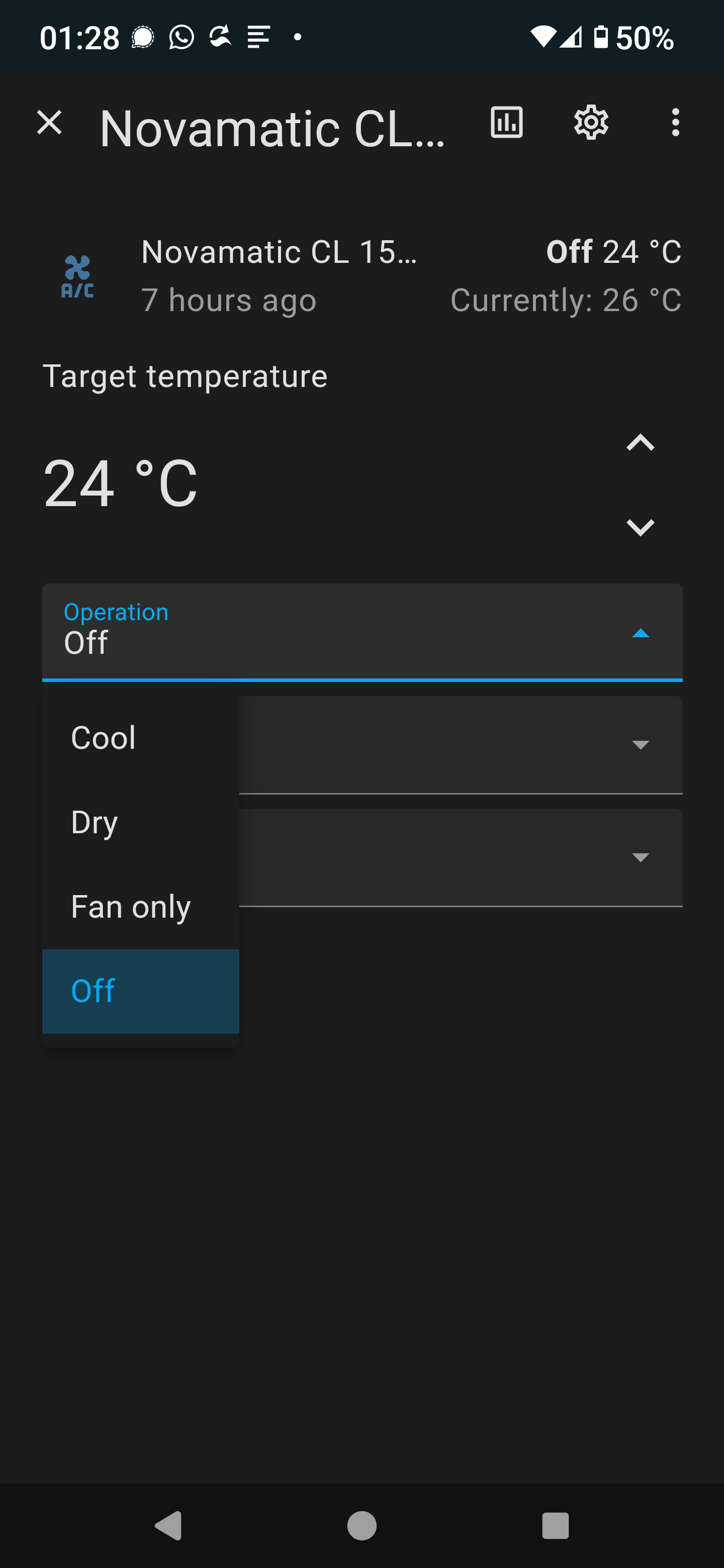
Task: Tap the battery icon in the status bar
Action: pos(602,38)
